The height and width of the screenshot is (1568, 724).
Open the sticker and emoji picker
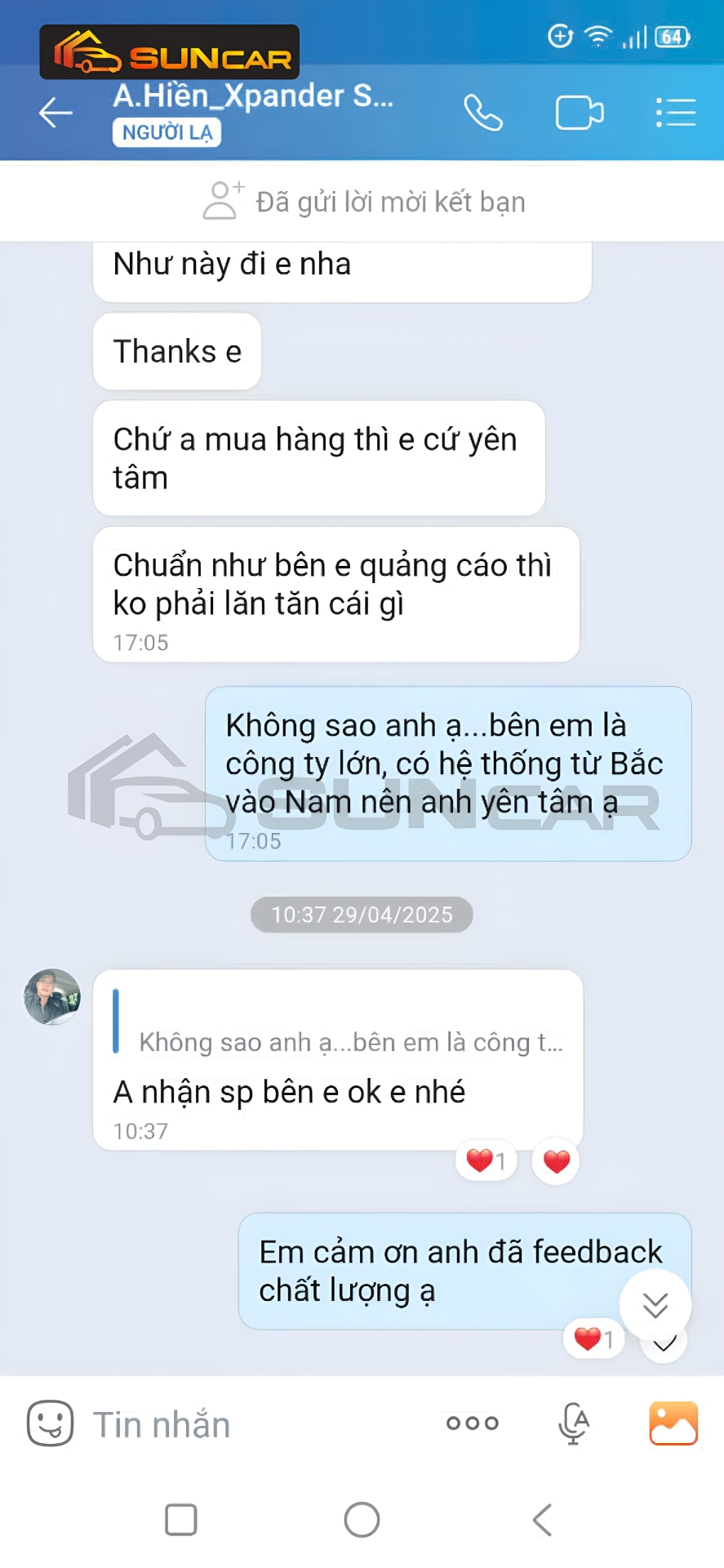[51, 1423]
